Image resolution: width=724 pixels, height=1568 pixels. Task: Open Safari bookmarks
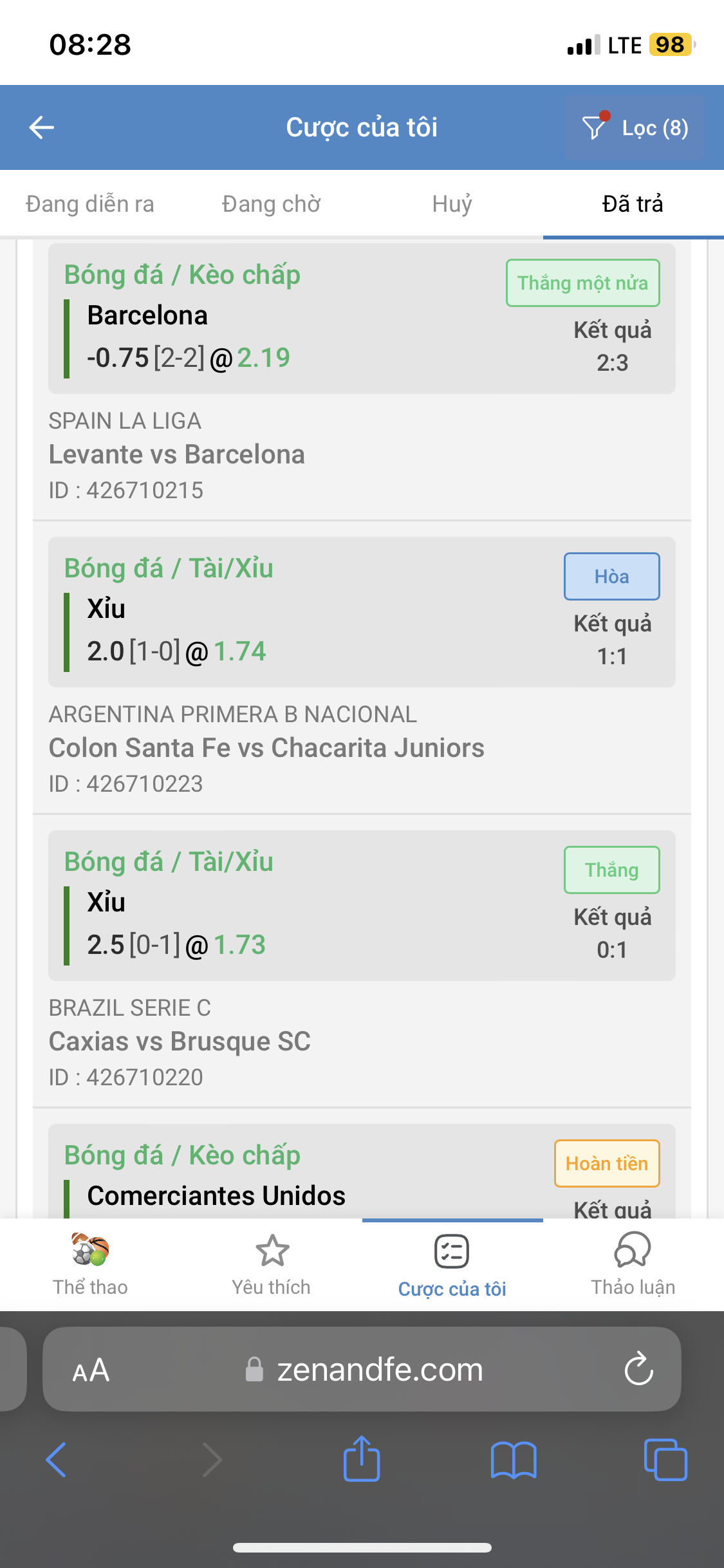click(x=513, y=1460)
